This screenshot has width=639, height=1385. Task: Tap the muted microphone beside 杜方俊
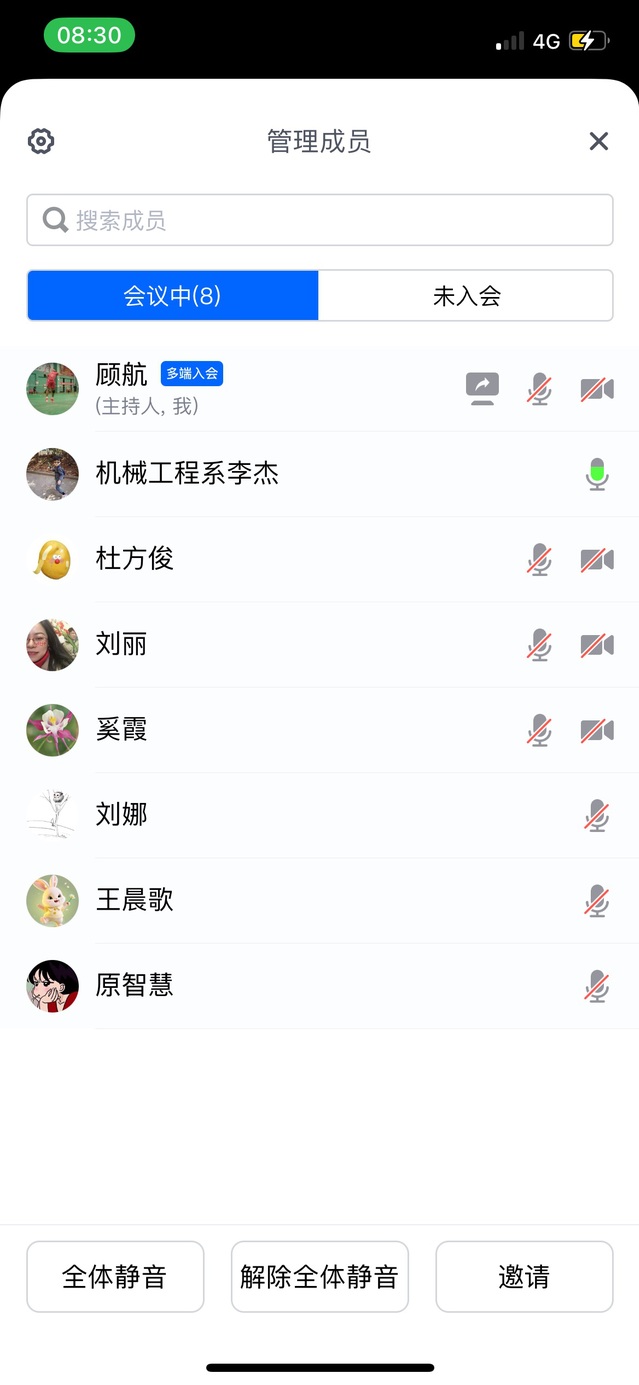click(540, 560)
